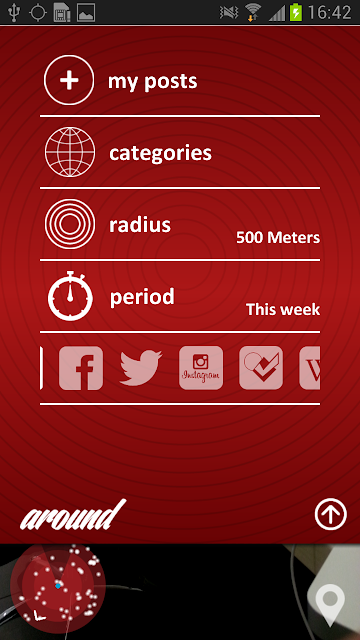Tap the location pin icon
360x640 pixels.
(330, 605)
